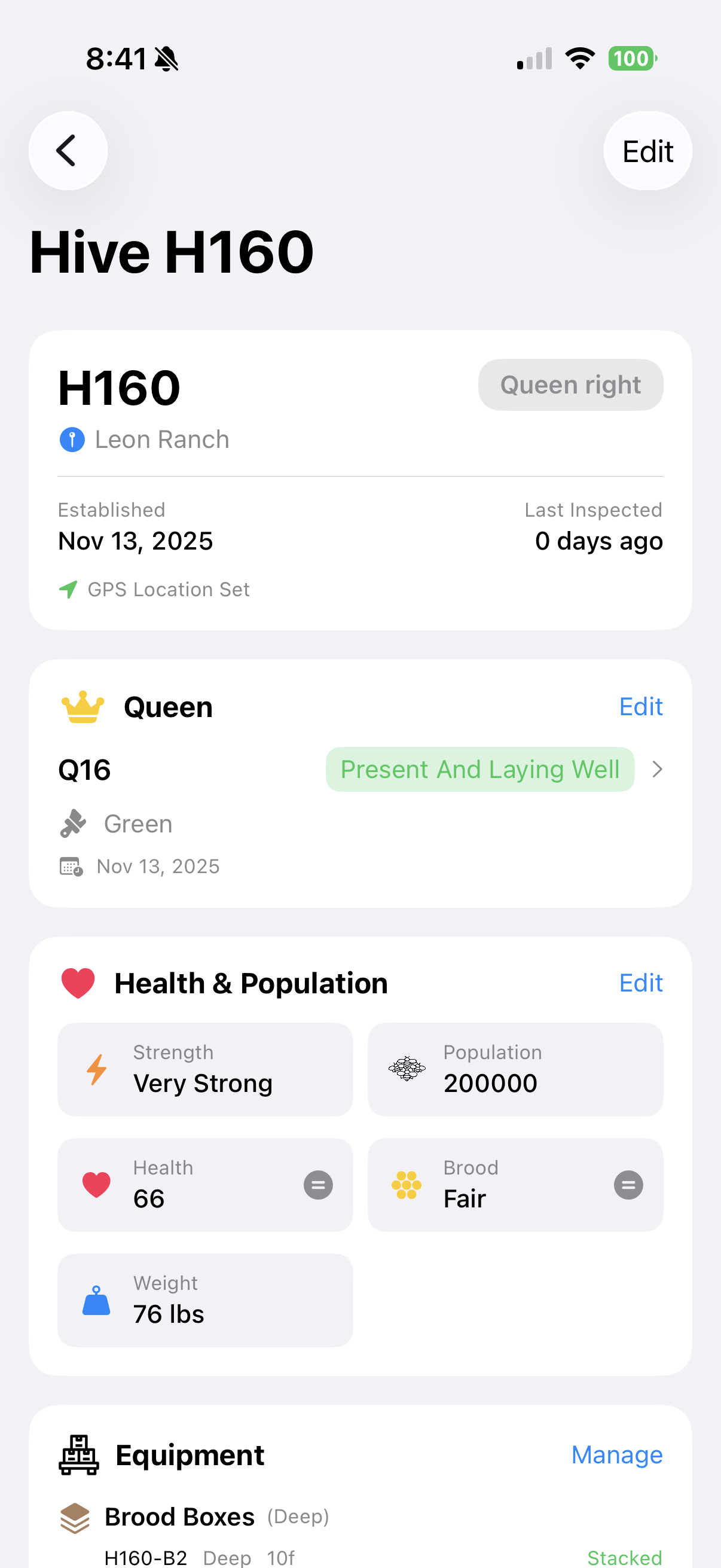Tap the paint brush icon next to Green
Viewport: 721px width, 1568px height.
pyautogui.click(x=72, y=824)
